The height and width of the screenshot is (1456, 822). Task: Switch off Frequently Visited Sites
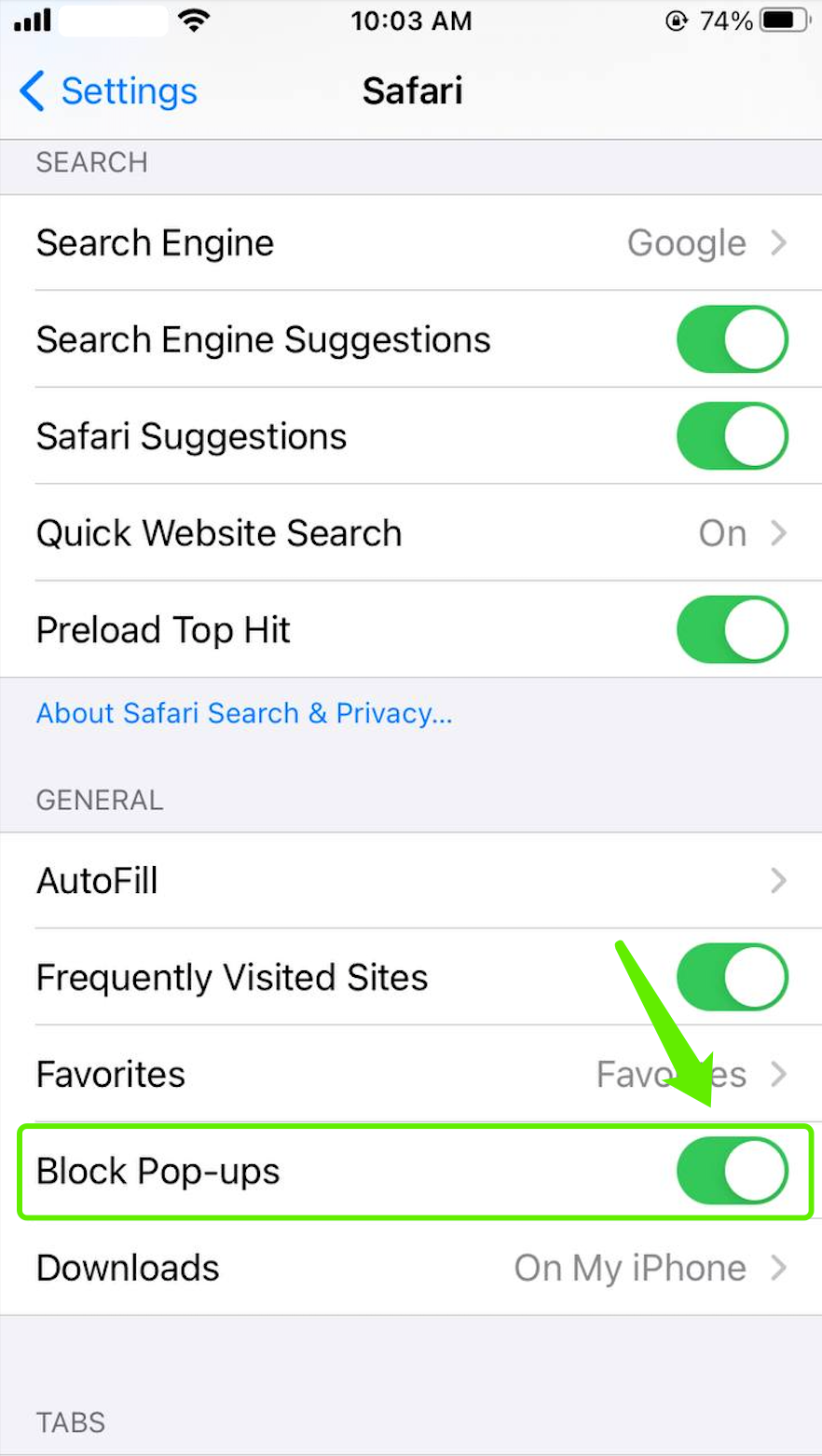732,978
